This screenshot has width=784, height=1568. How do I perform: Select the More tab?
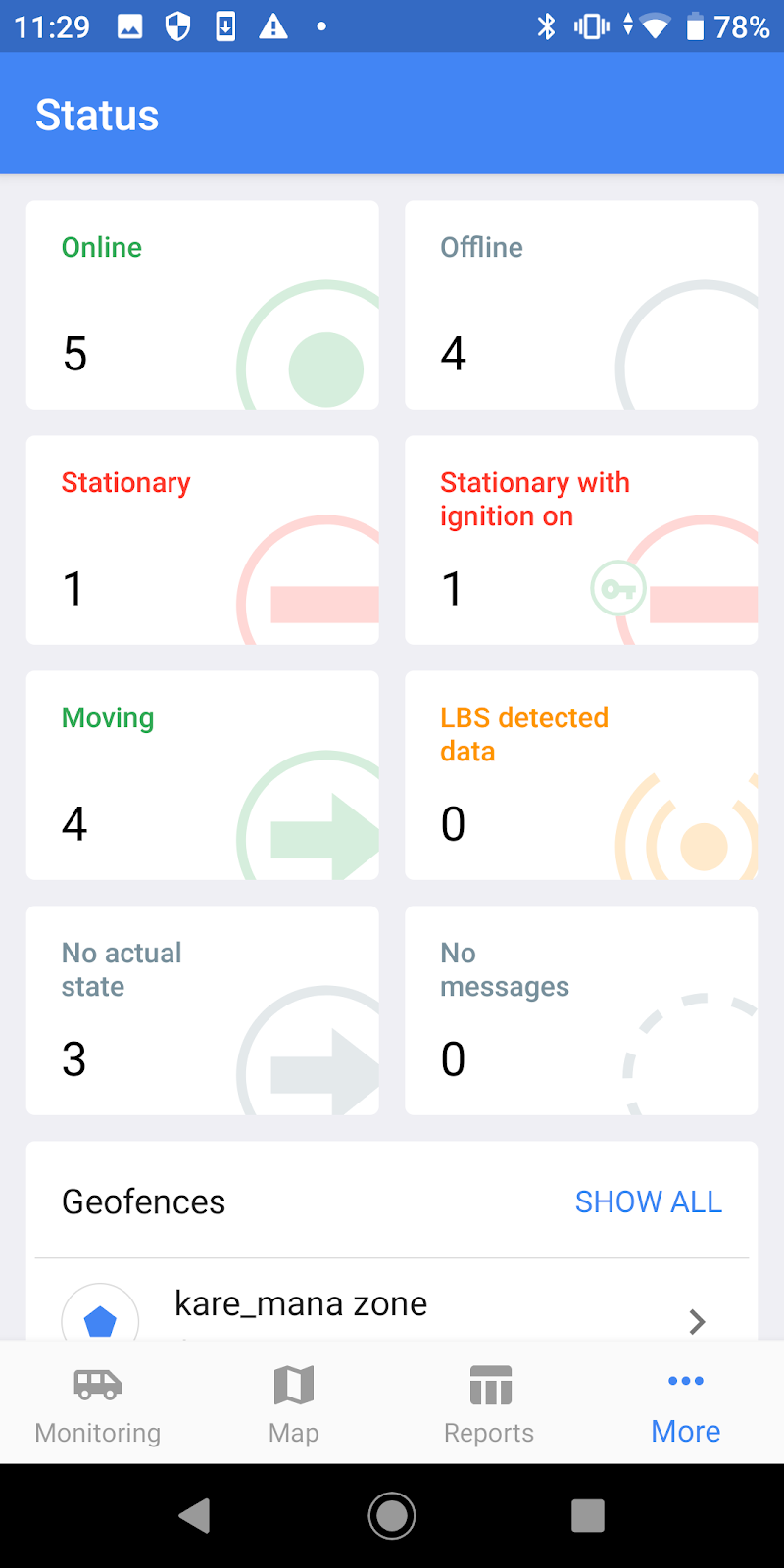click(x=686, y=1403)
